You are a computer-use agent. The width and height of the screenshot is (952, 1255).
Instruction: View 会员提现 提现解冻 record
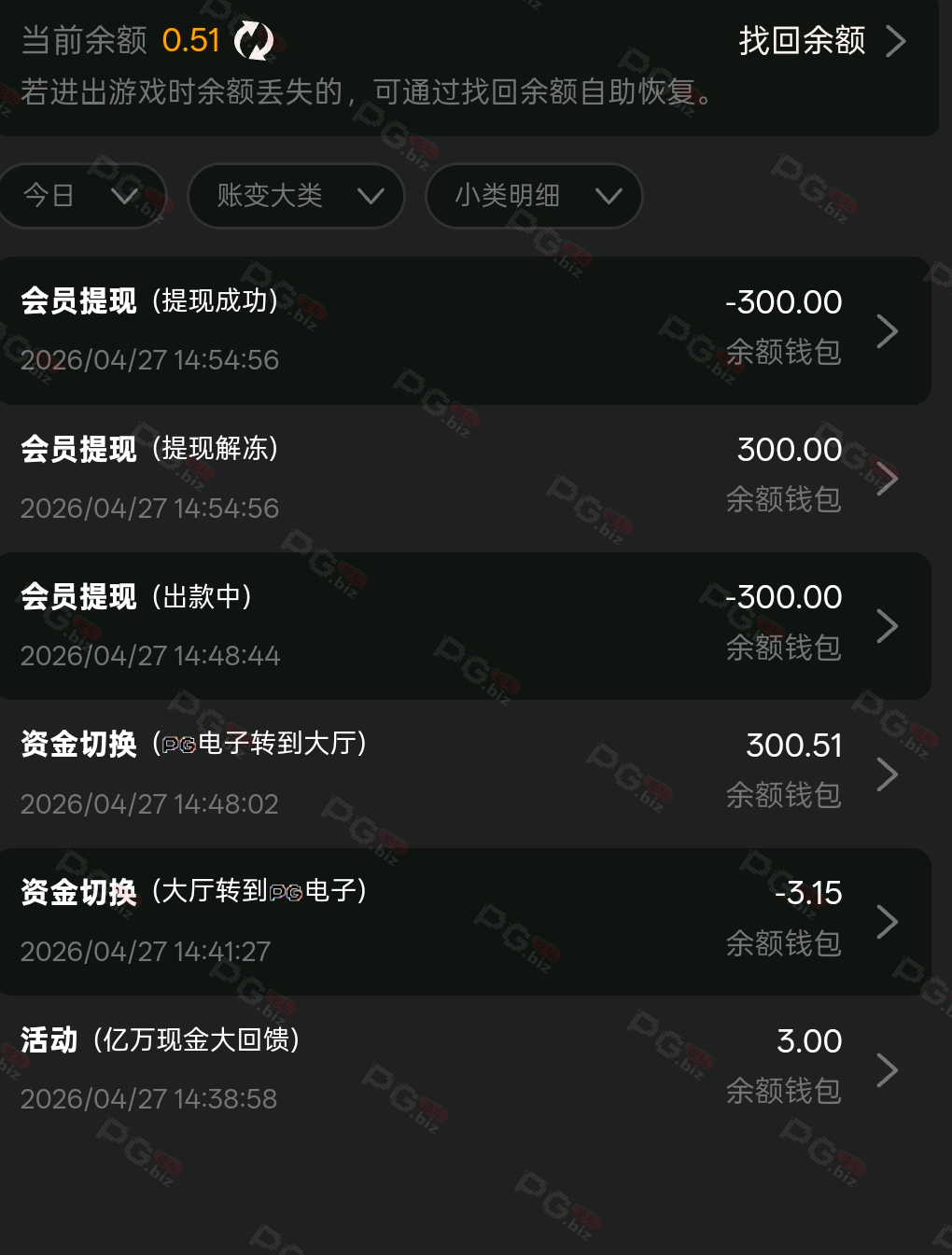(x=465, y=478)
